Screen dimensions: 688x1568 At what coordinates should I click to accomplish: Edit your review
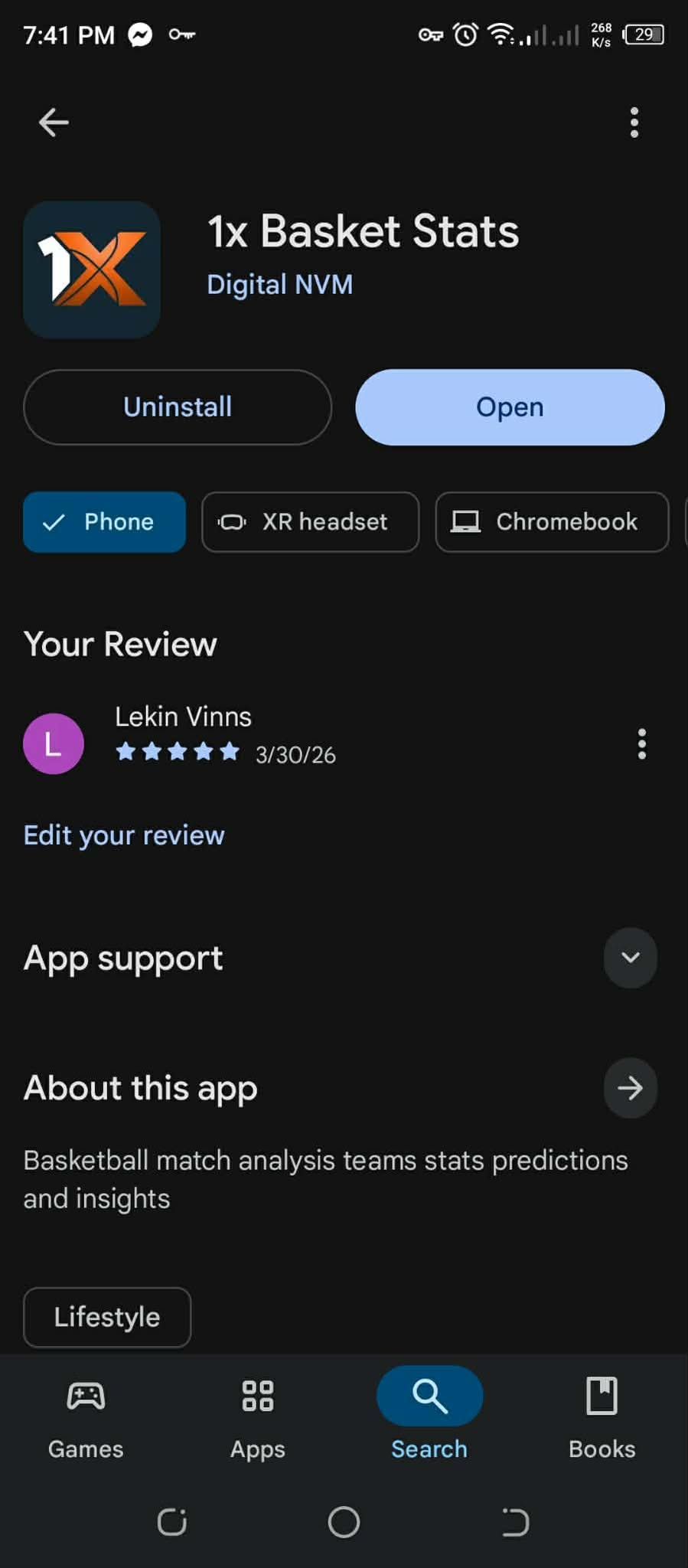click(124, 835)
